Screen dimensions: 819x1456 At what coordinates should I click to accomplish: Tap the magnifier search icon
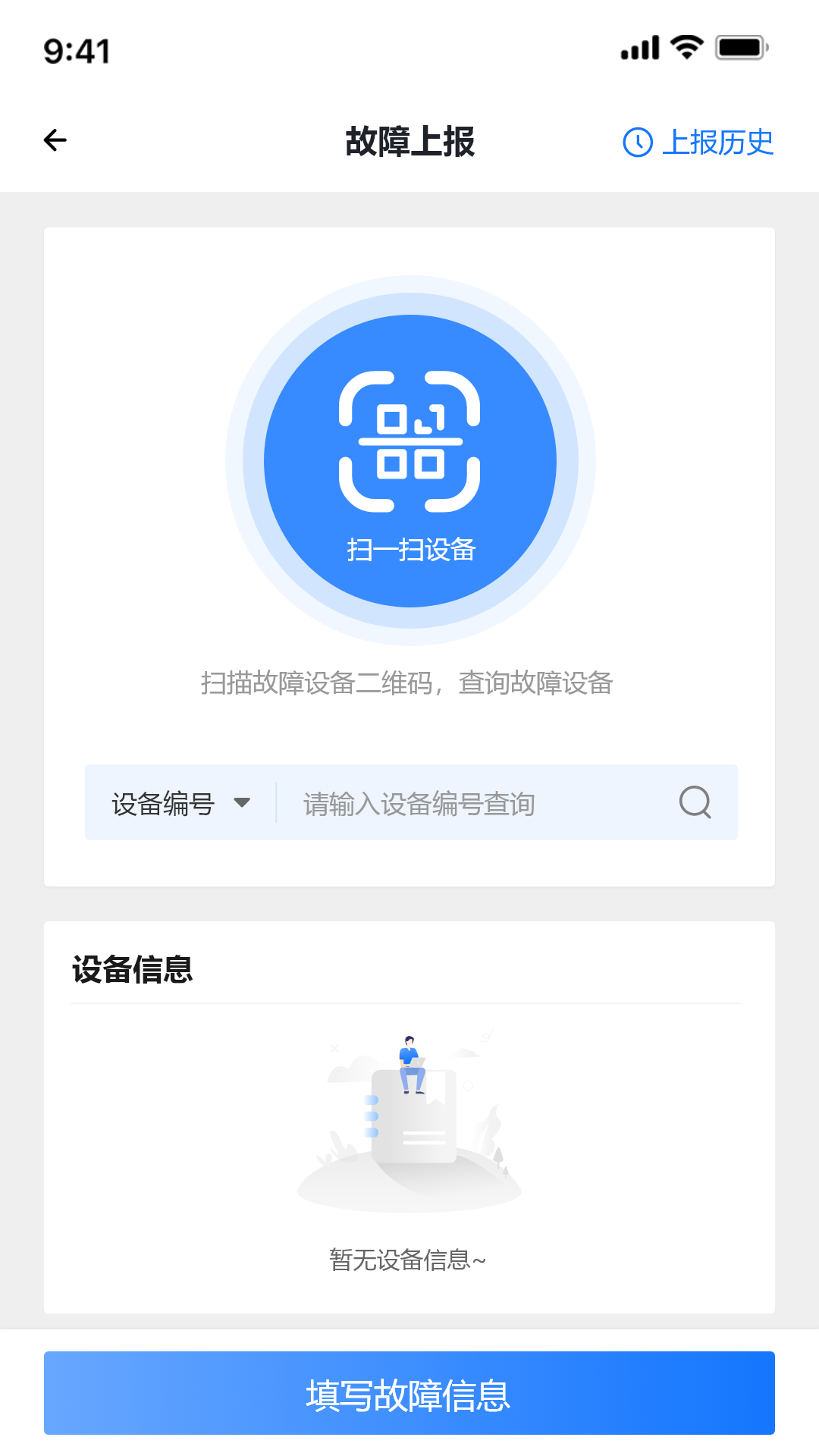click(694, 802)
